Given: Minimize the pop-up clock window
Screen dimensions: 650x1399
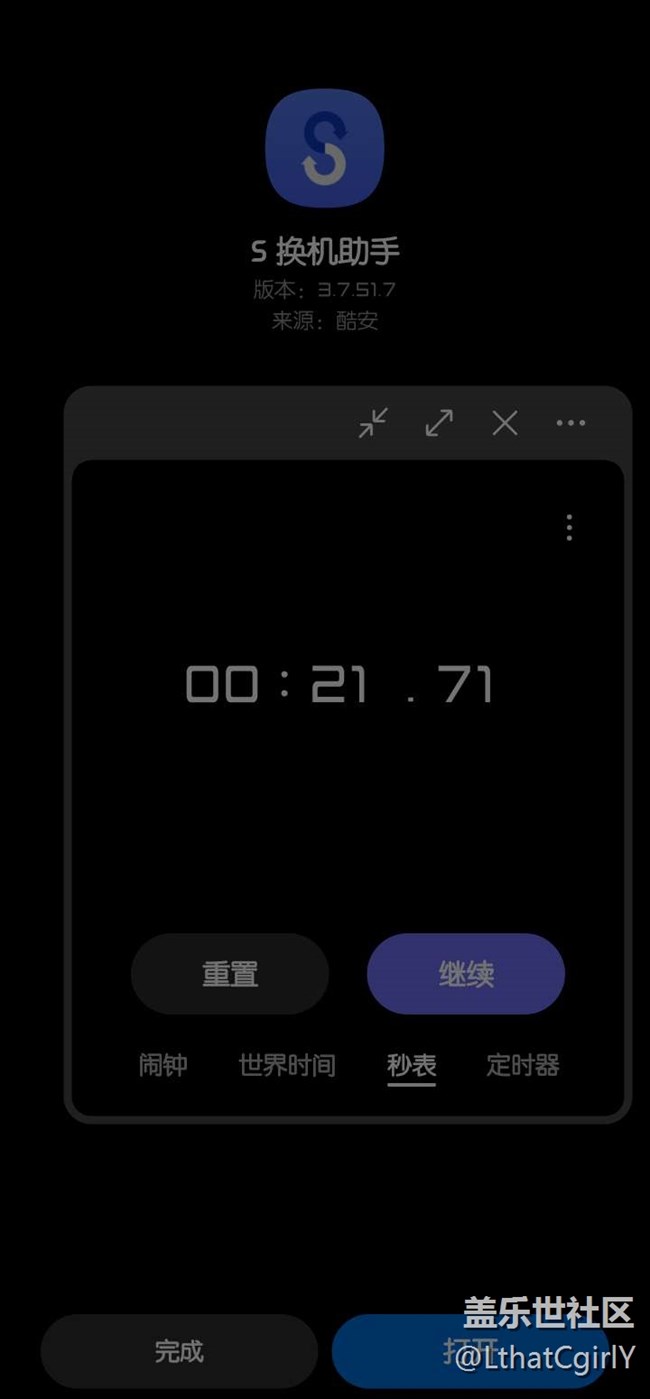Looking at the screenshot, I should tap(373, 423).
